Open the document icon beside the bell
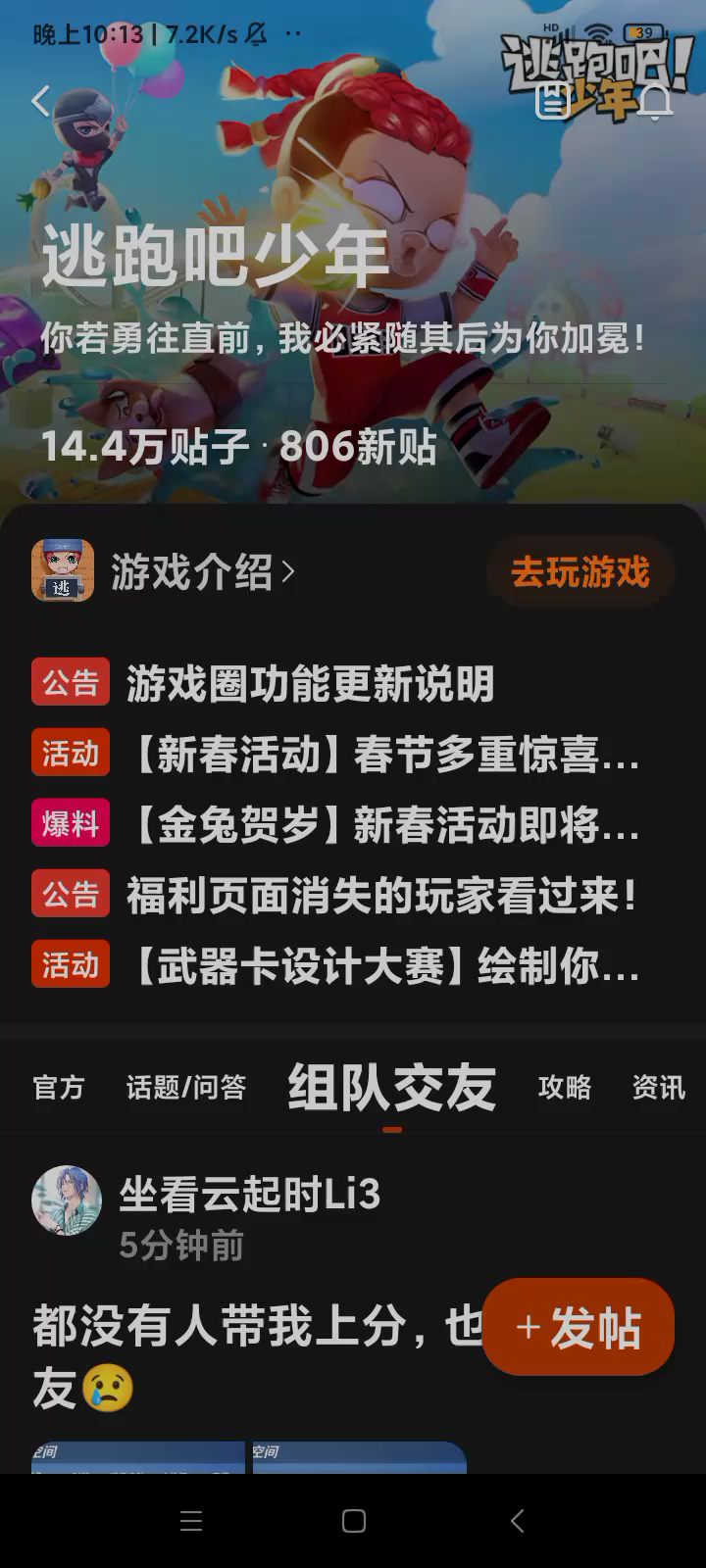This screenshot has width=706, height=1568. [x=552, y=100]
